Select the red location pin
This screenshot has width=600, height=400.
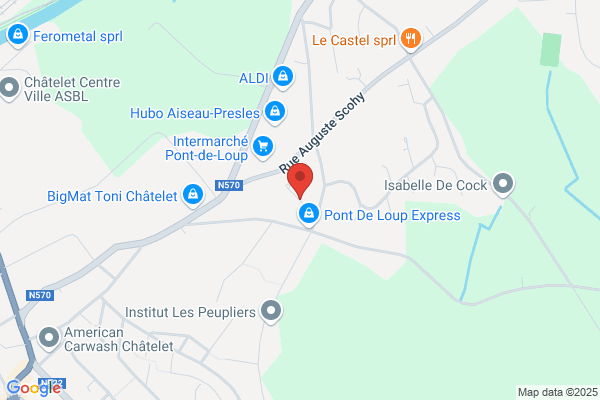[x=300, y=180]
